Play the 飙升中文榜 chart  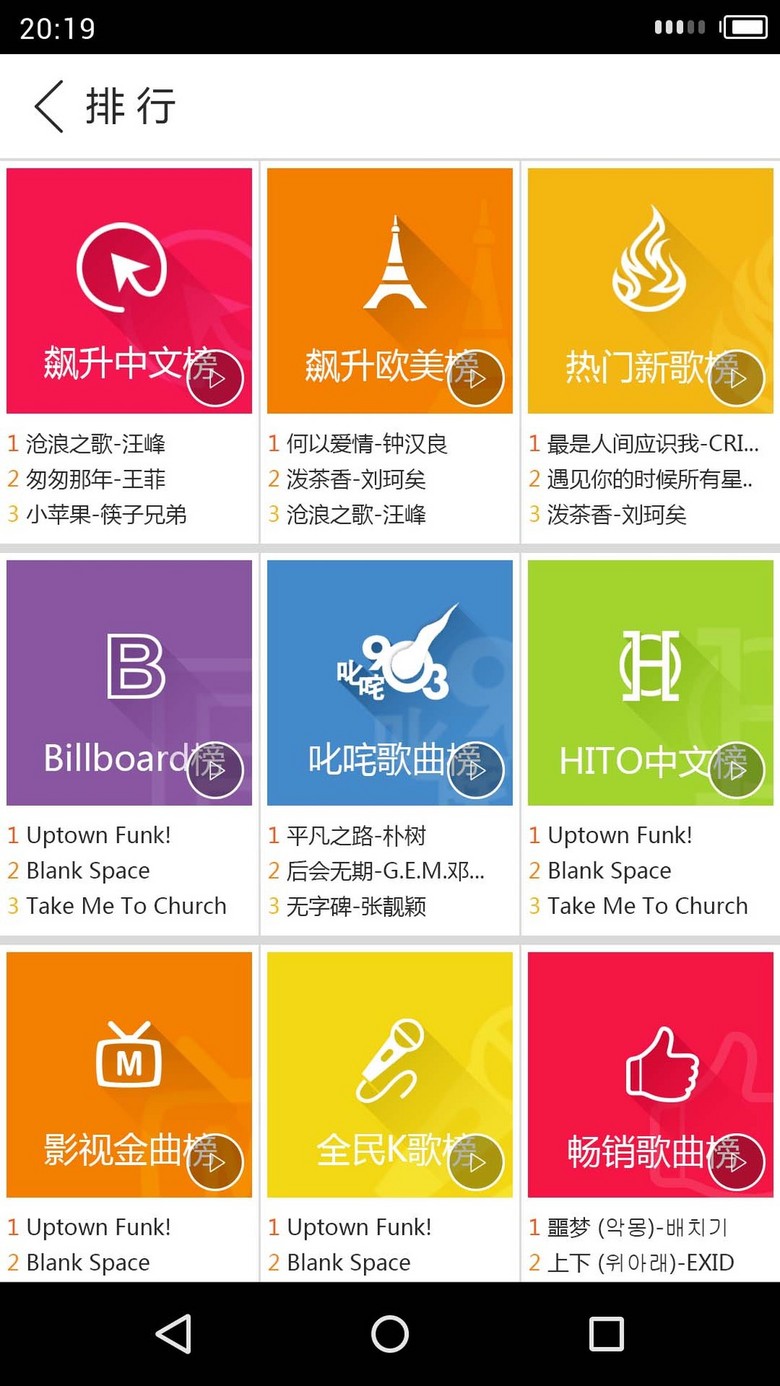tap(215, 379)
